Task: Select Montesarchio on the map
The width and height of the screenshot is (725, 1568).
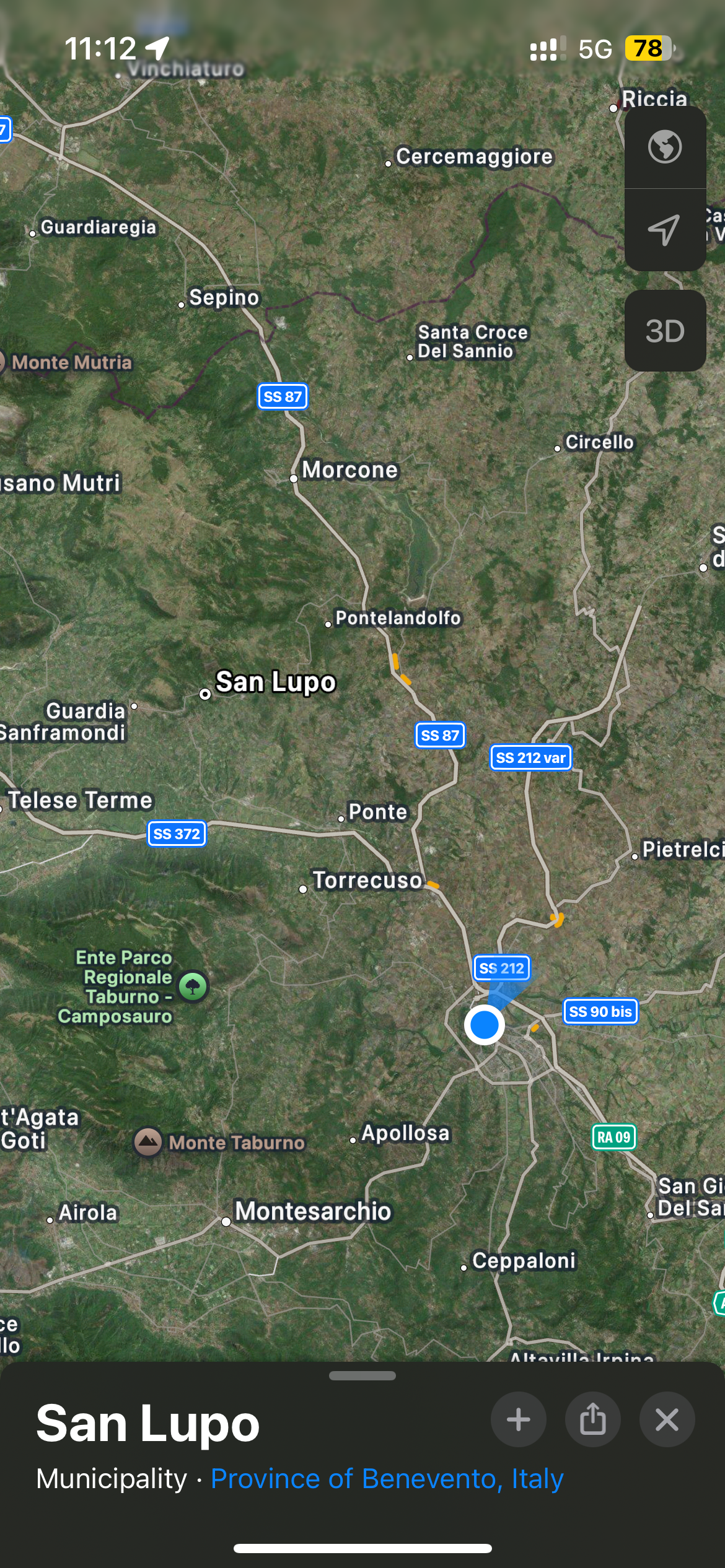Action: (x=313, y=1211)
